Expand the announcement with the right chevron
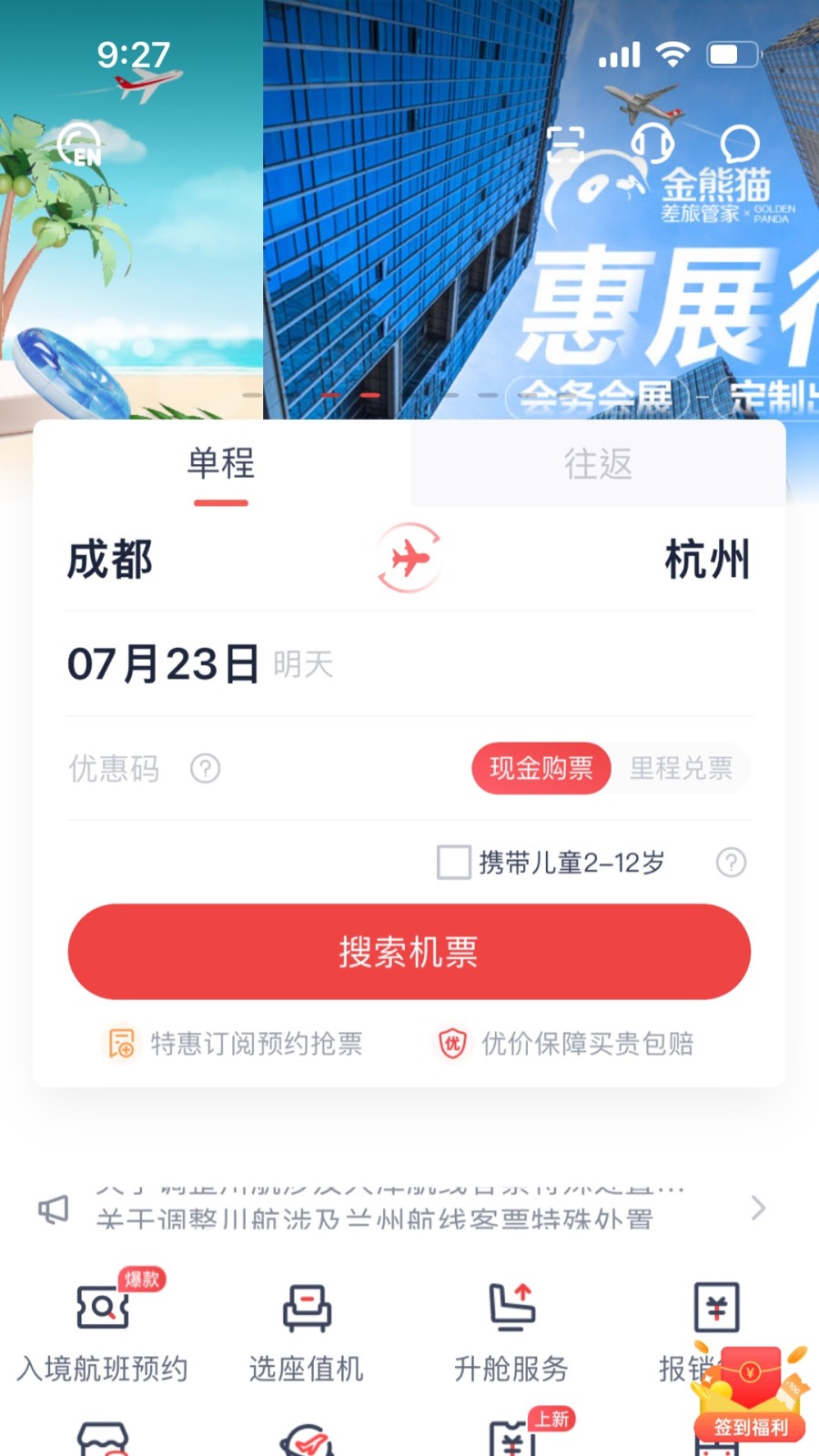The width and height of the screenshot is (819, 1456). coord(758,1208)
